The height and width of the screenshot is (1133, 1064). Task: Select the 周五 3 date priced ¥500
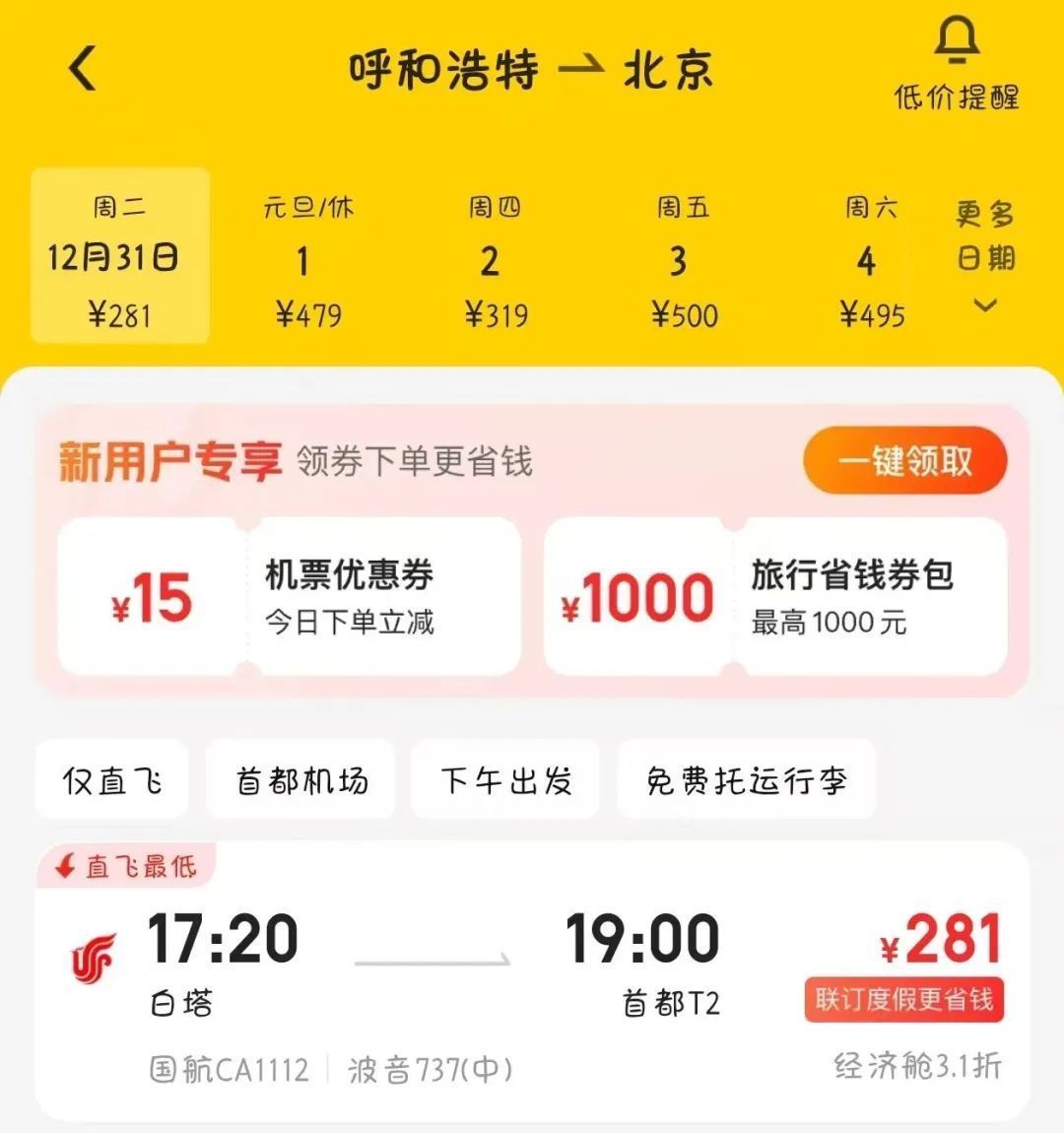(683, 261)
